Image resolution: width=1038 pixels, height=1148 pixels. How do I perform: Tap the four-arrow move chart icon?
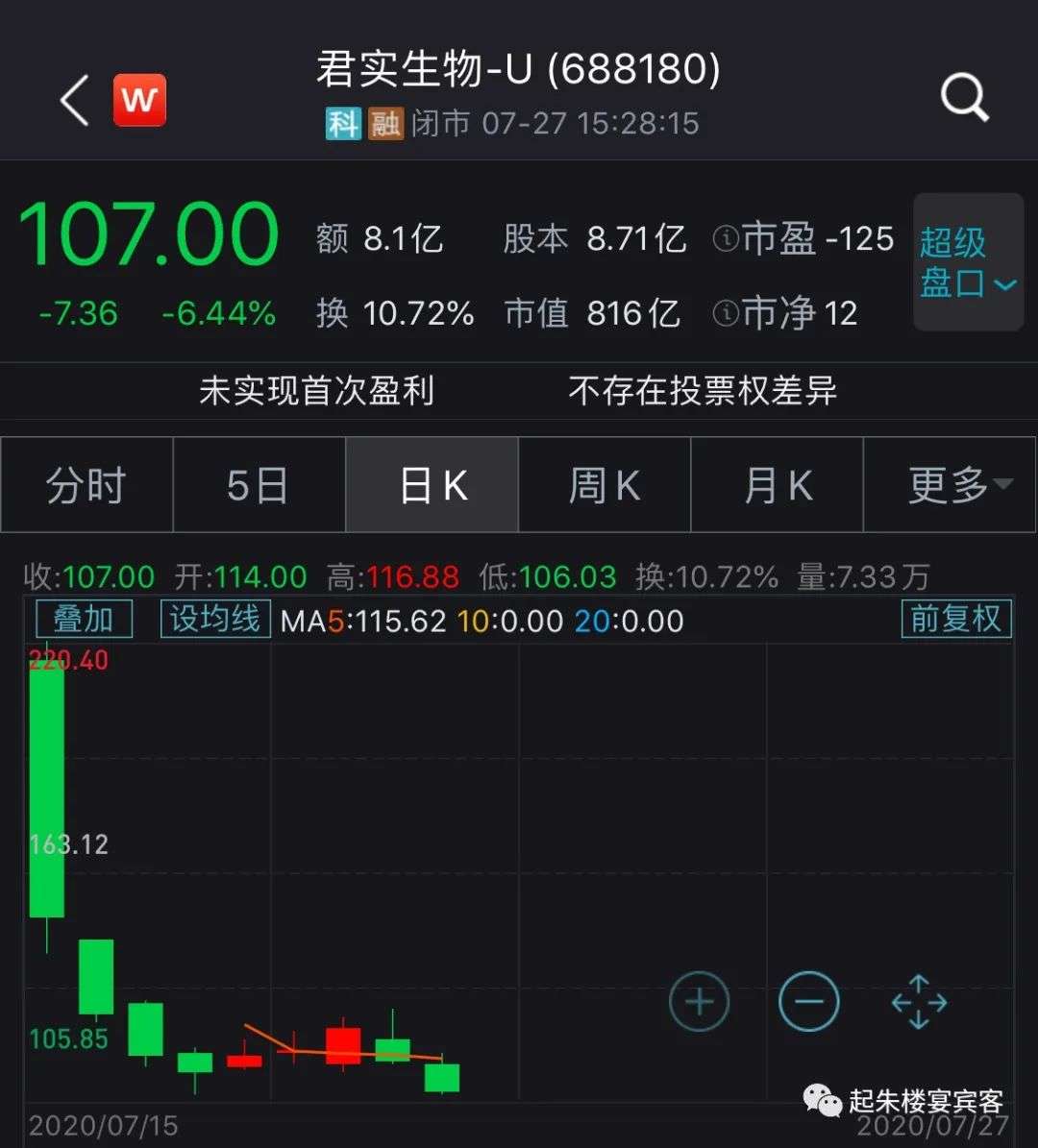919,1003
